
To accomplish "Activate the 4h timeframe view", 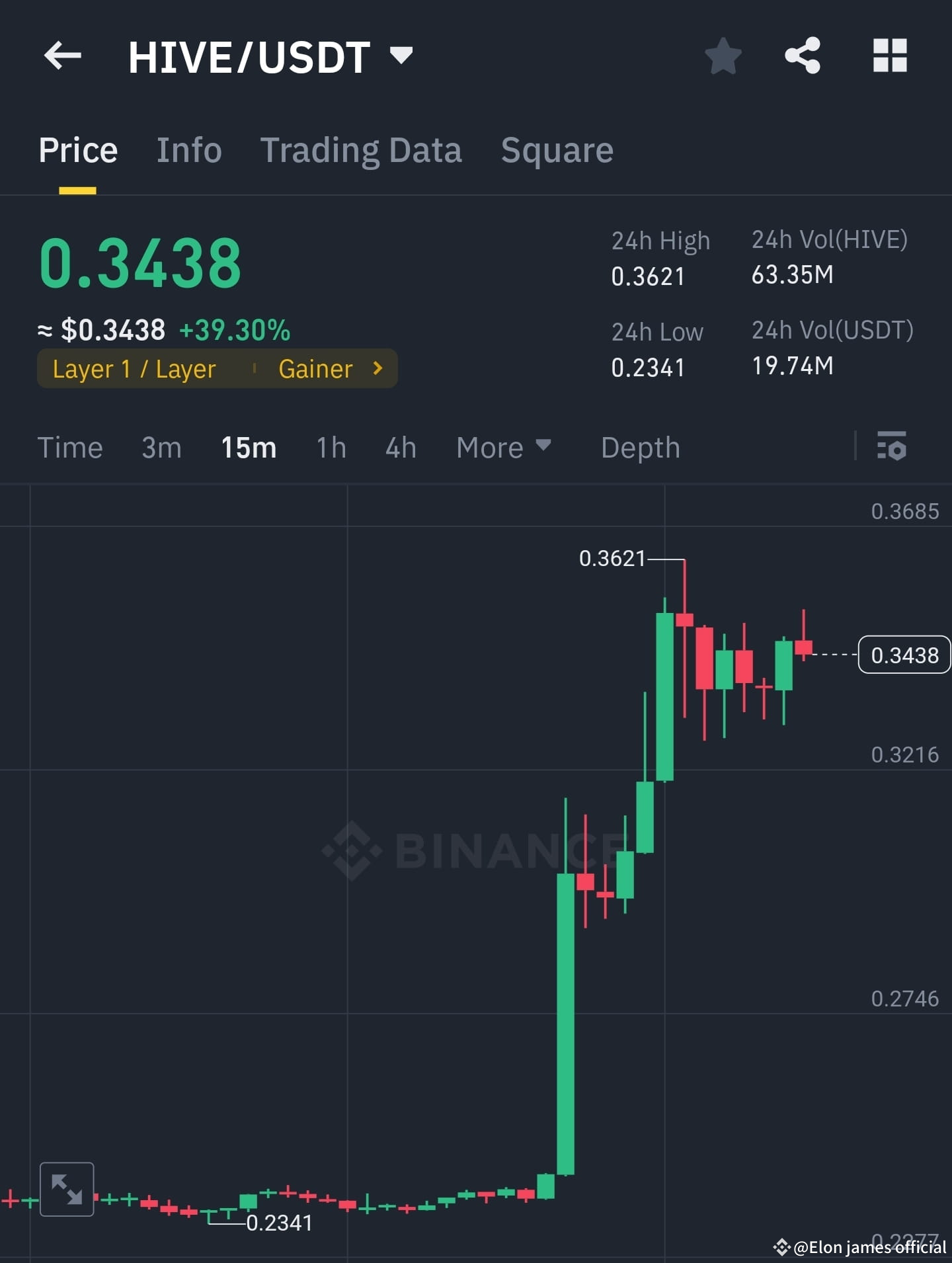I will click(x=399, y=448).
